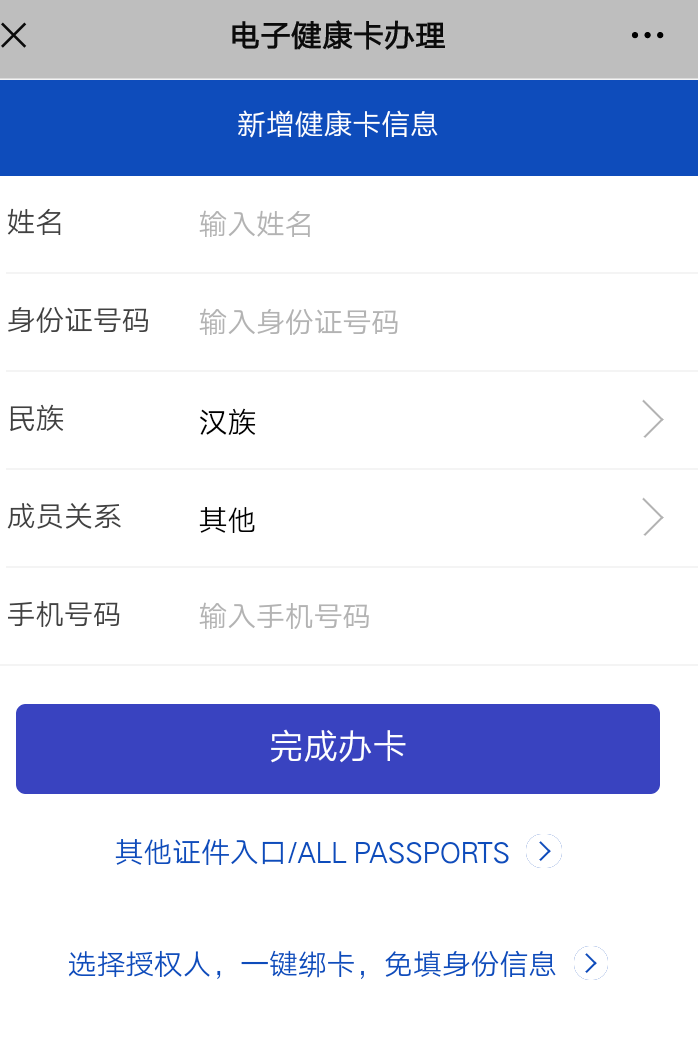Close the 电子健康卡办理 page
This screenshot has width=698, height=1049.
[14, 36]
